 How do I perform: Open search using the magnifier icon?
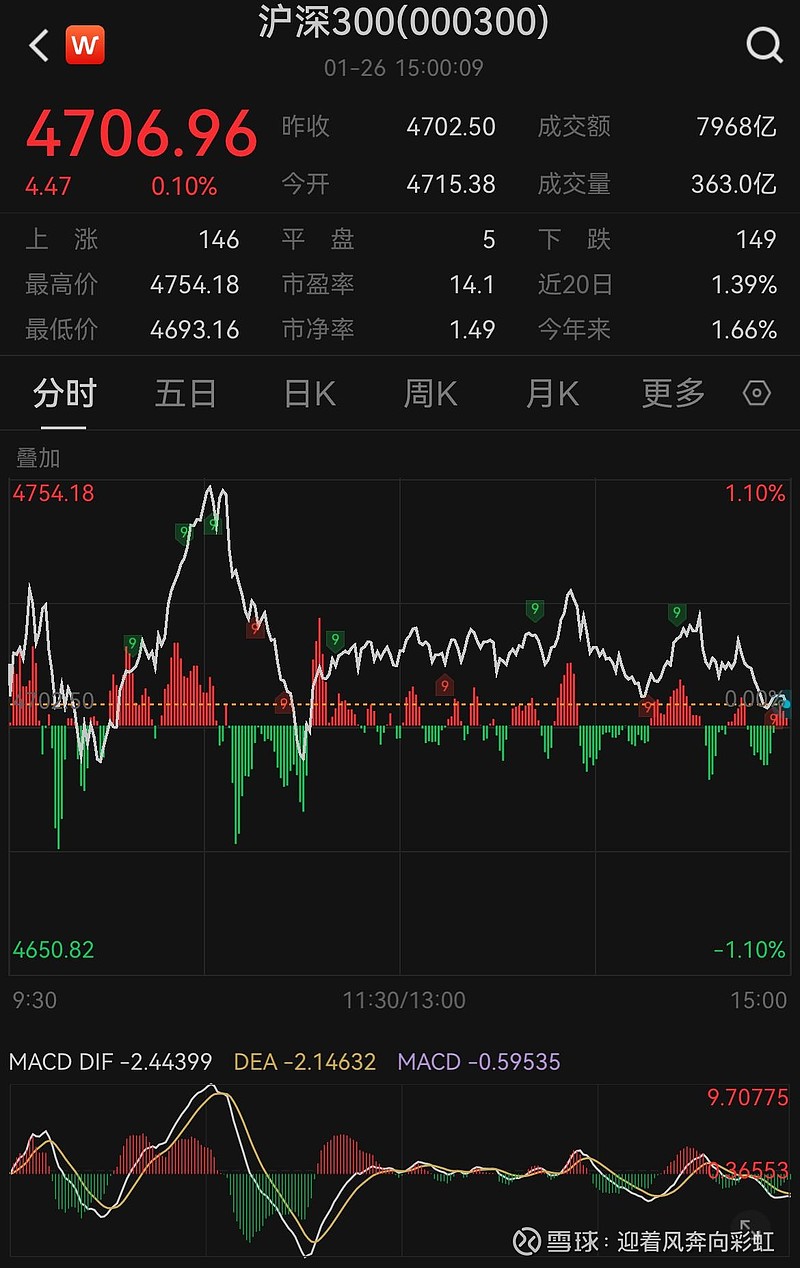[x=764, y=44]
